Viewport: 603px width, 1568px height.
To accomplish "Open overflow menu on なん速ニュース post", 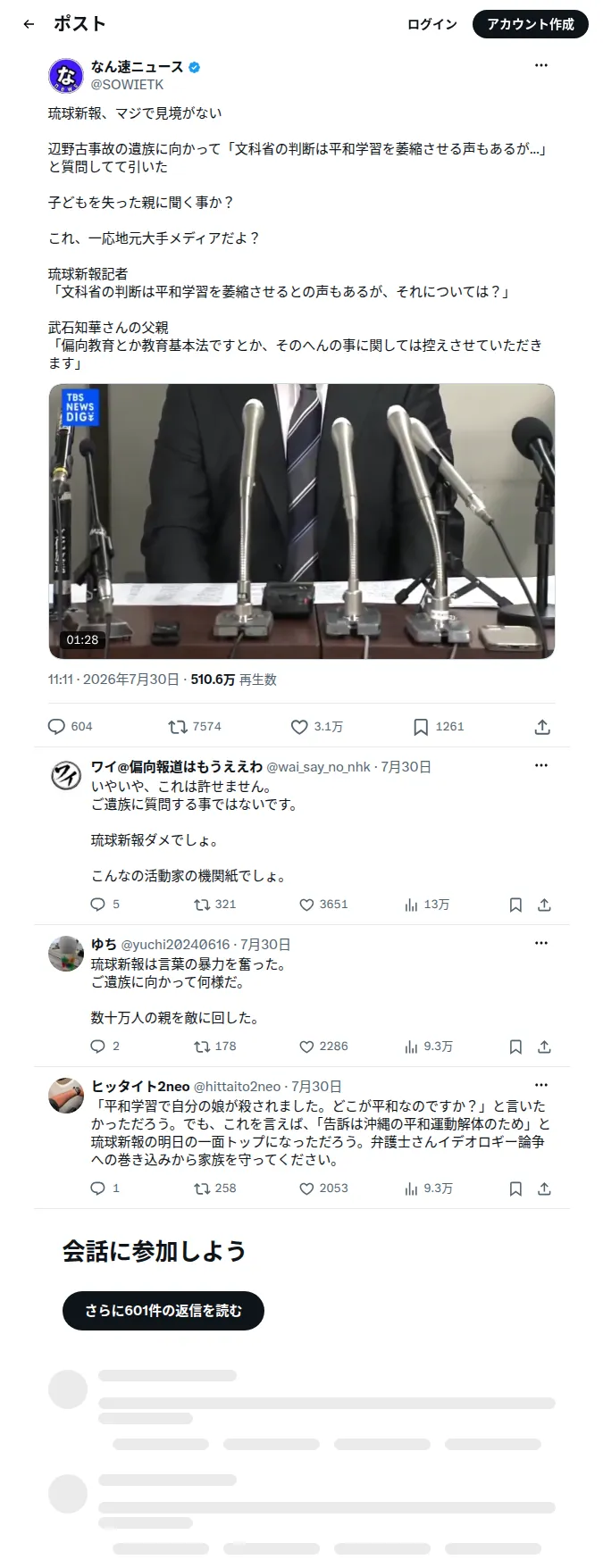I will [541, 65].
